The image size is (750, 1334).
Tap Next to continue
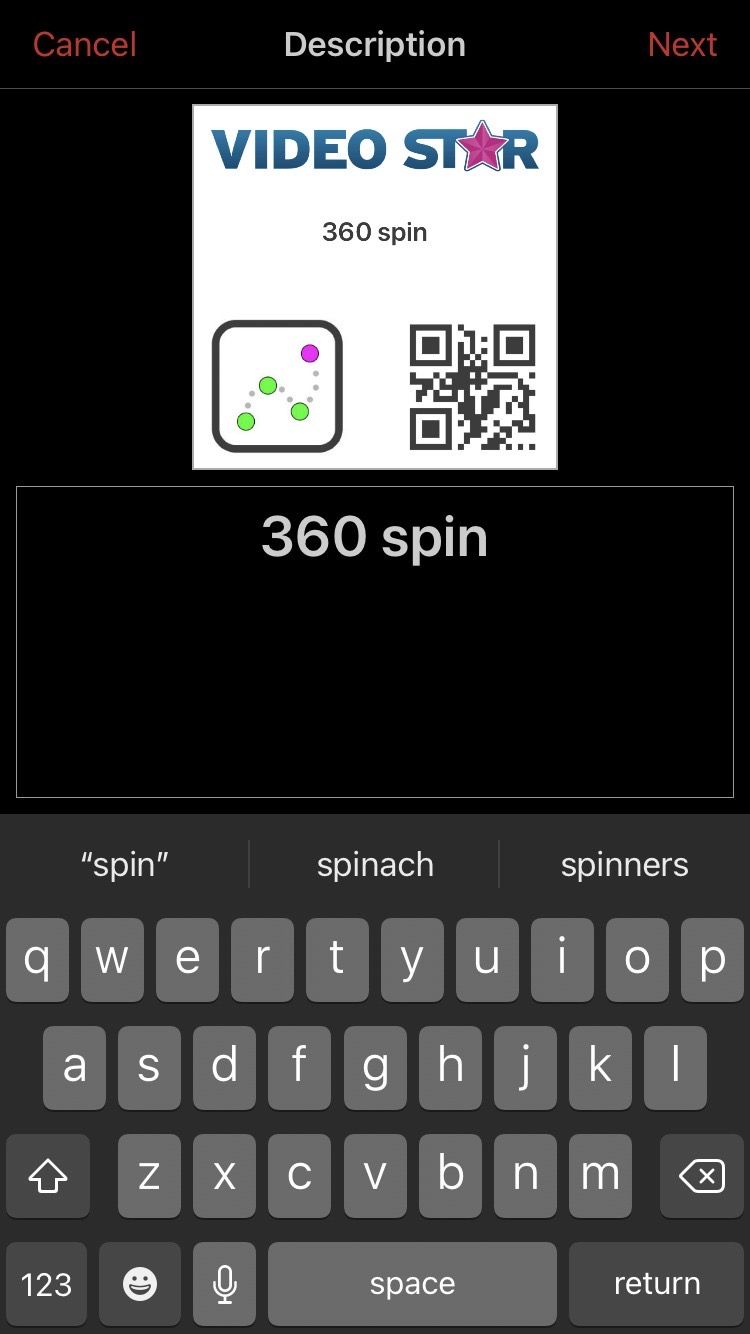pyautogui.click(x=682, y=45)
